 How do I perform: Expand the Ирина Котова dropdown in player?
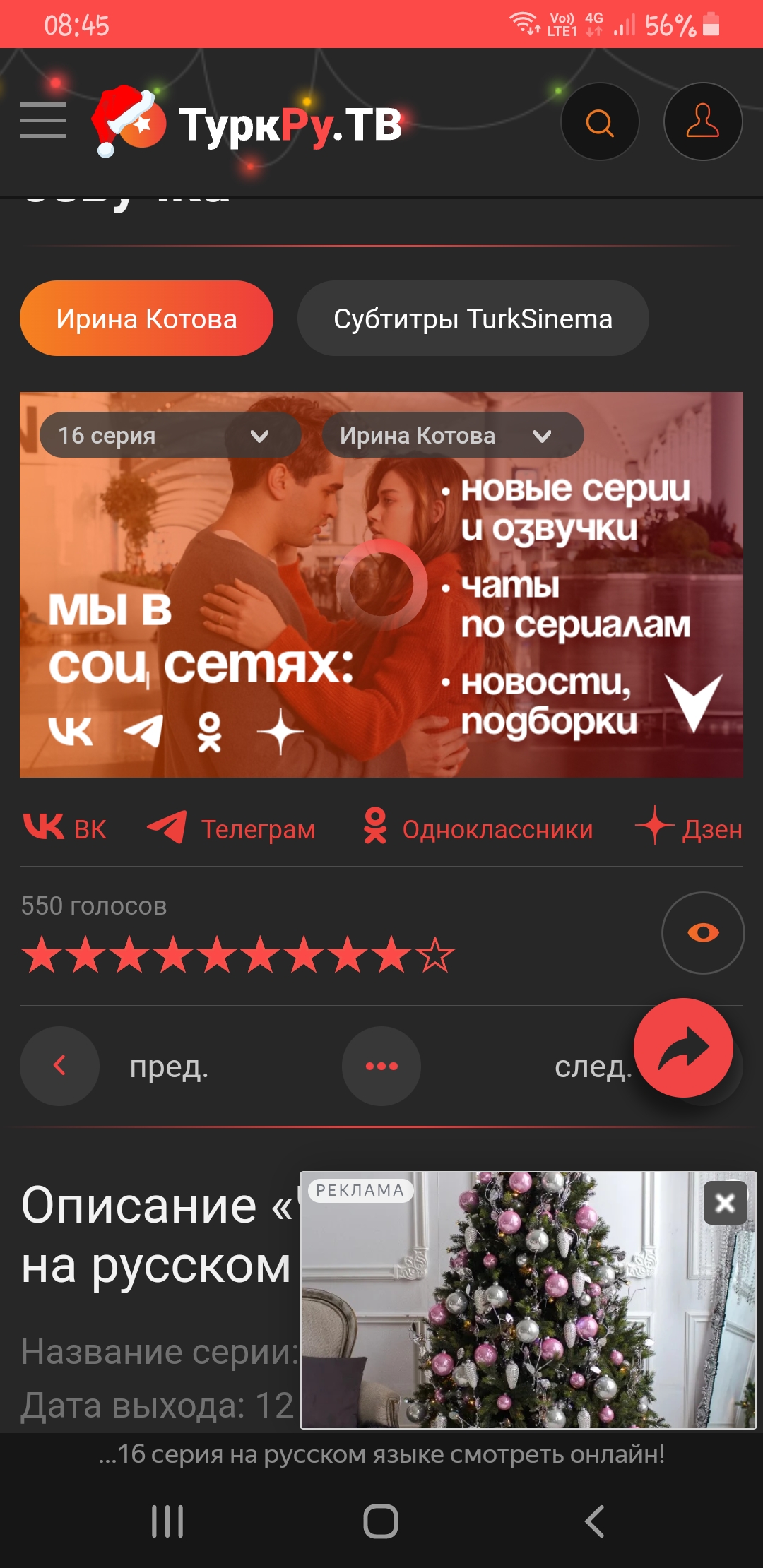tap(452, 435)
